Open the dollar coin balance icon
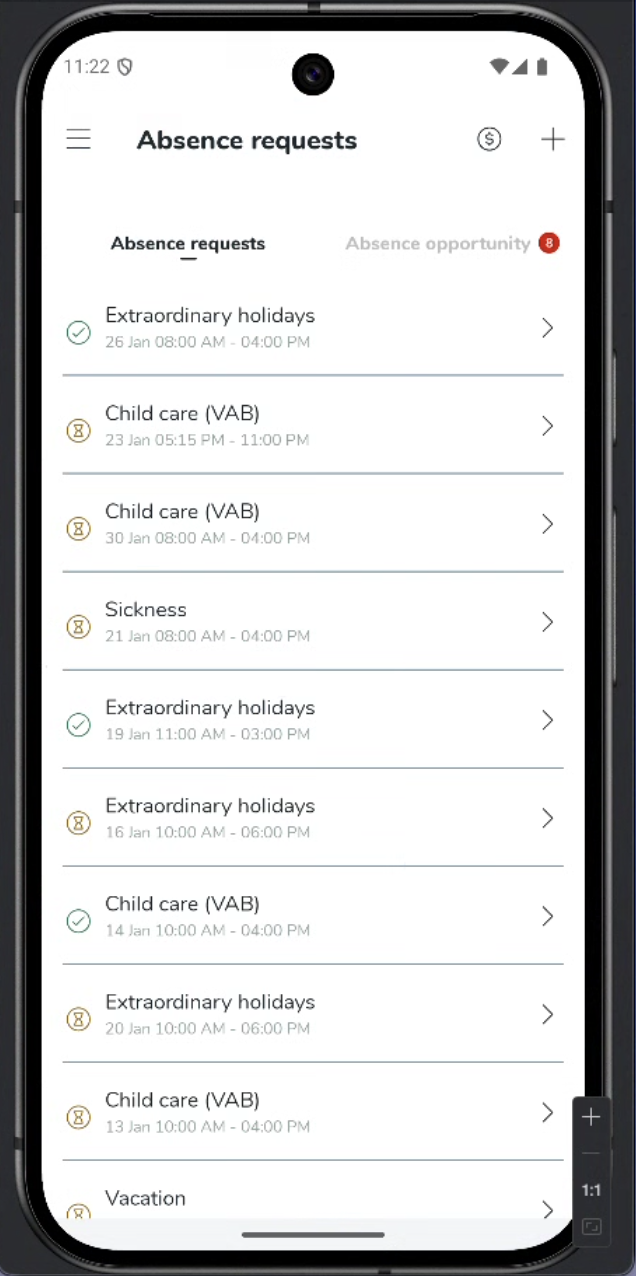636x1276 pixels. coord(489,140)
